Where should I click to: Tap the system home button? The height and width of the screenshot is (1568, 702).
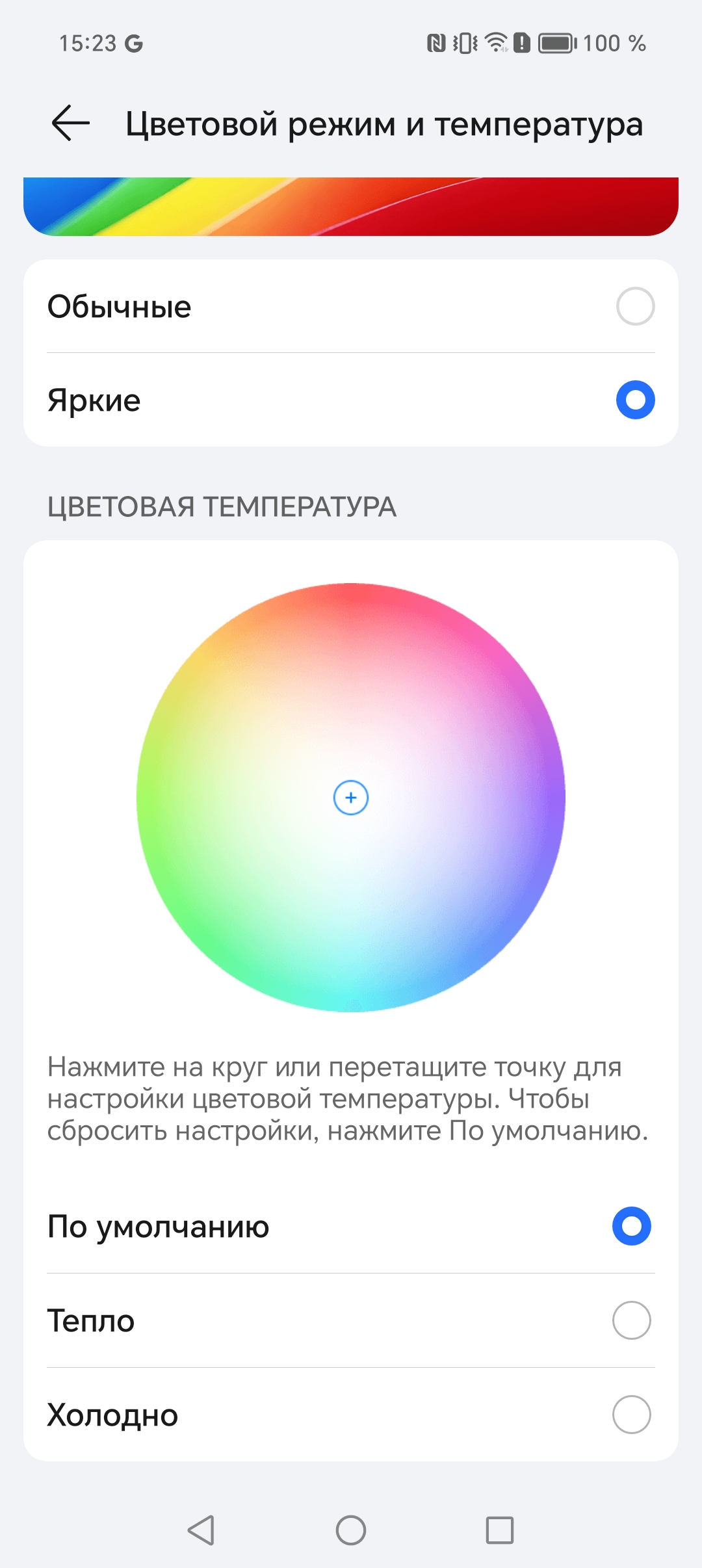[351, 1530]
